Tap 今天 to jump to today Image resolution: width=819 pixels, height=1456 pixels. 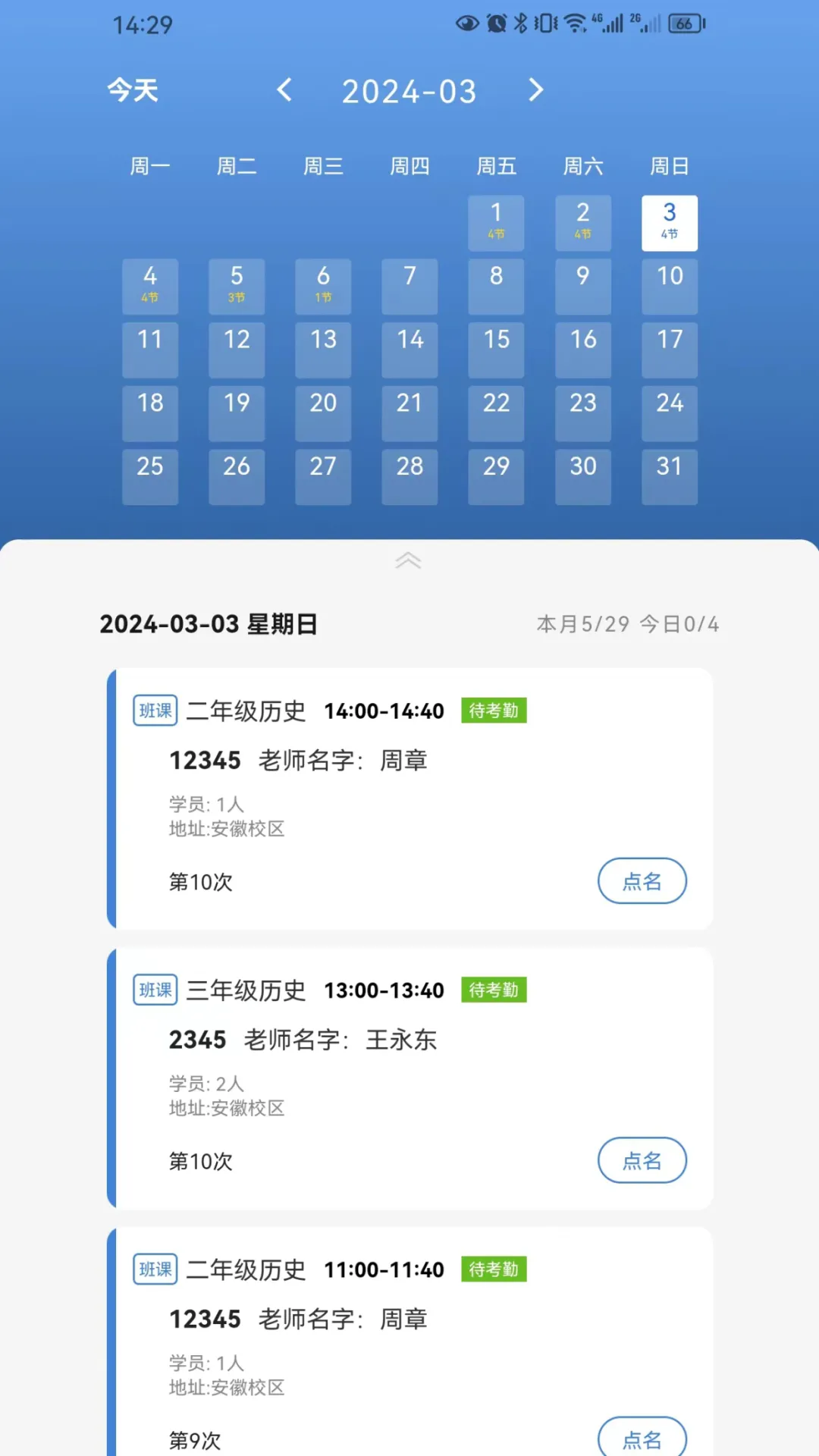pos(133,89)
